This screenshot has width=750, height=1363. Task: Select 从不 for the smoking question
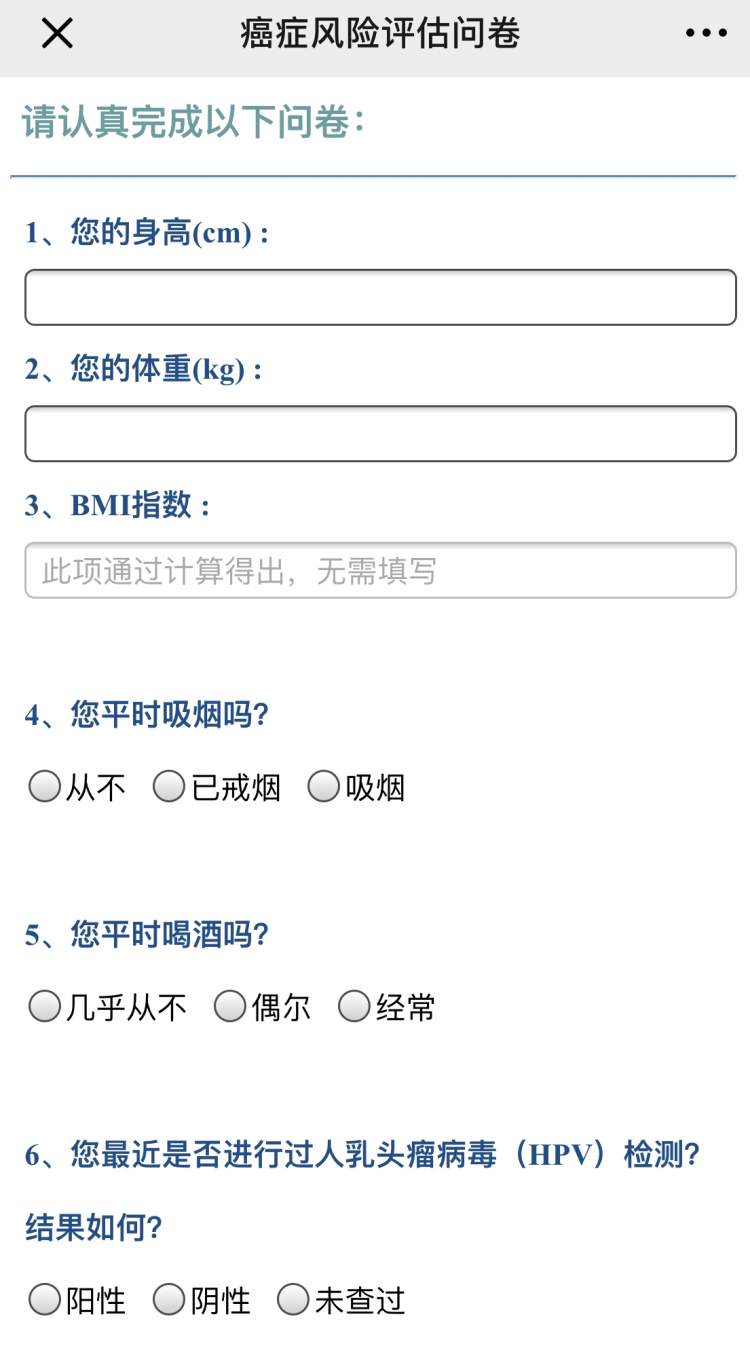[x=45, y=787]
